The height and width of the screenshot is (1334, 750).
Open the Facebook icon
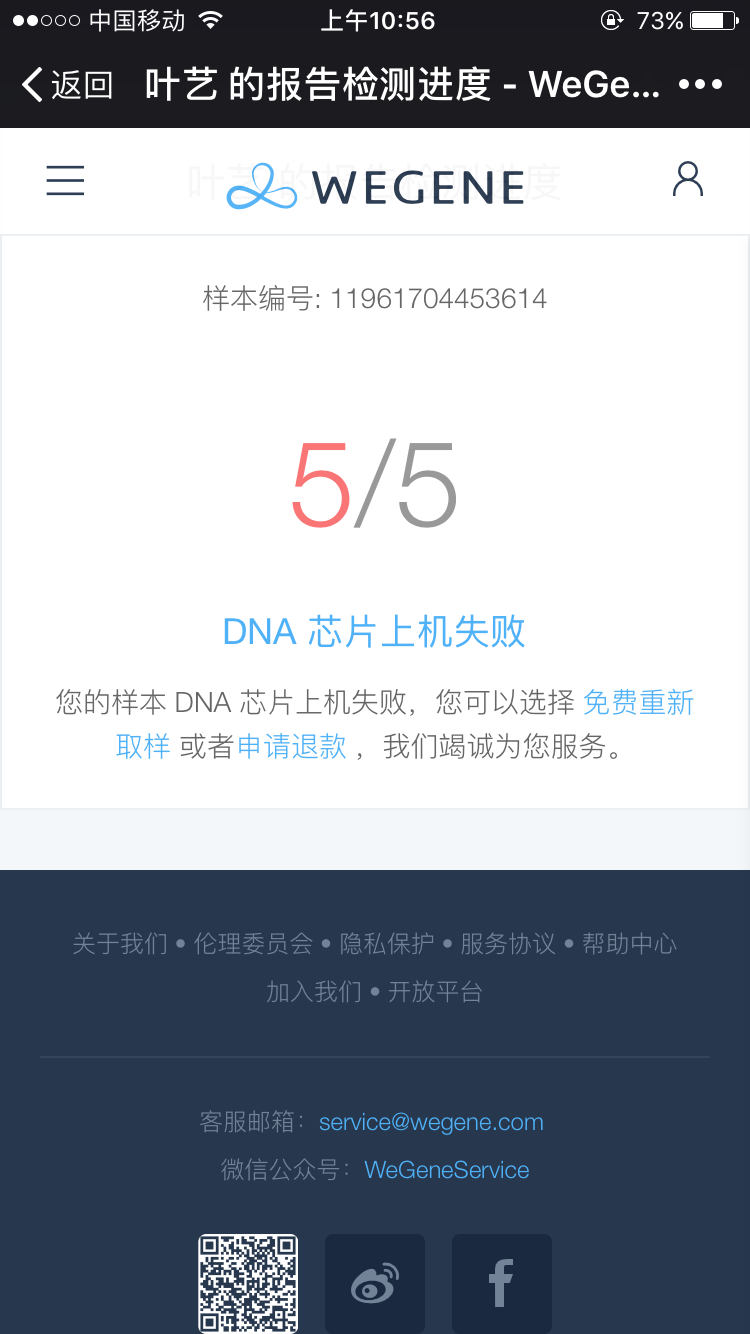click(502, 1284)
